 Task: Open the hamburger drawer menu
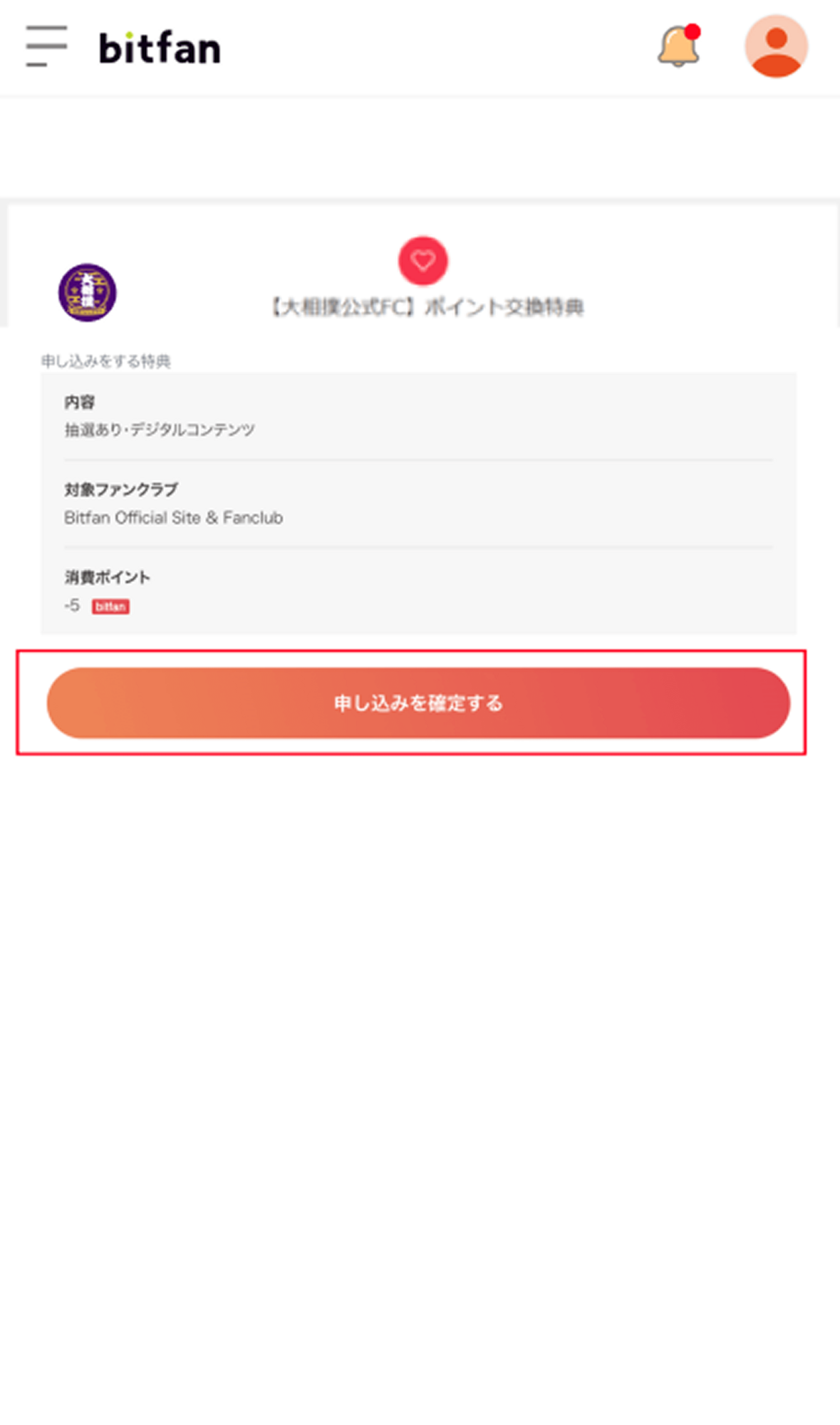tap(46, 46)
